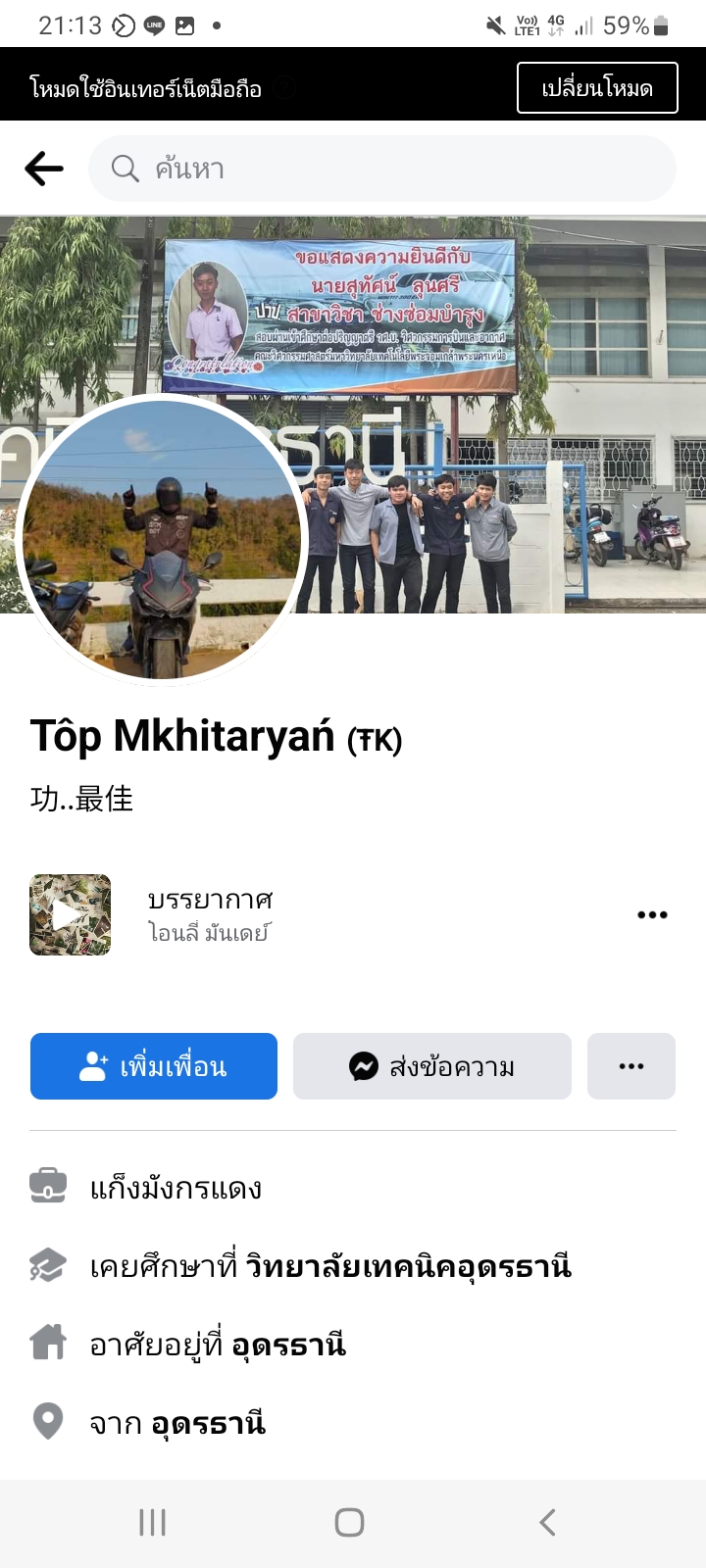
Task: Open options for the บรรยากาศ song
Action: (652, 915)
